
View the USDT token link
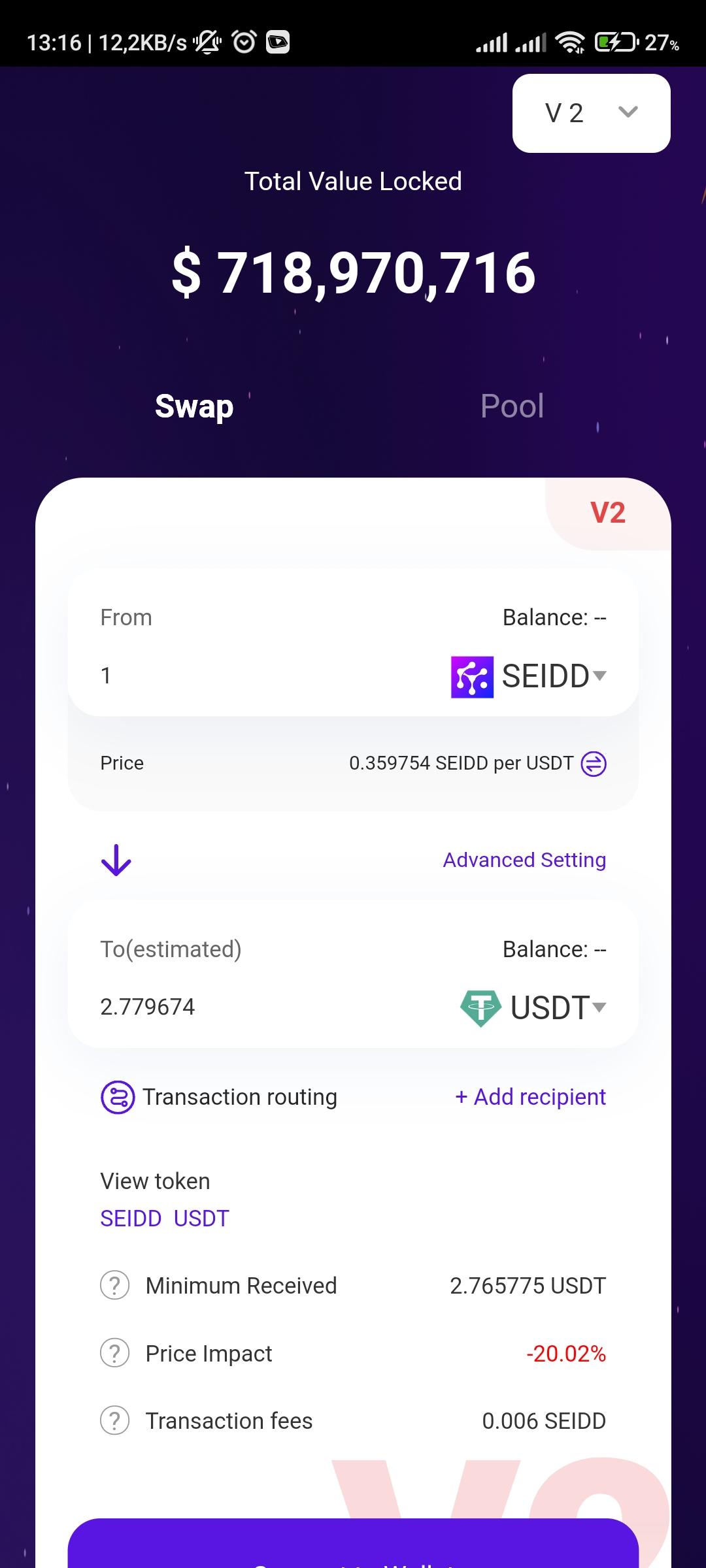click(x=201, y=1218)
